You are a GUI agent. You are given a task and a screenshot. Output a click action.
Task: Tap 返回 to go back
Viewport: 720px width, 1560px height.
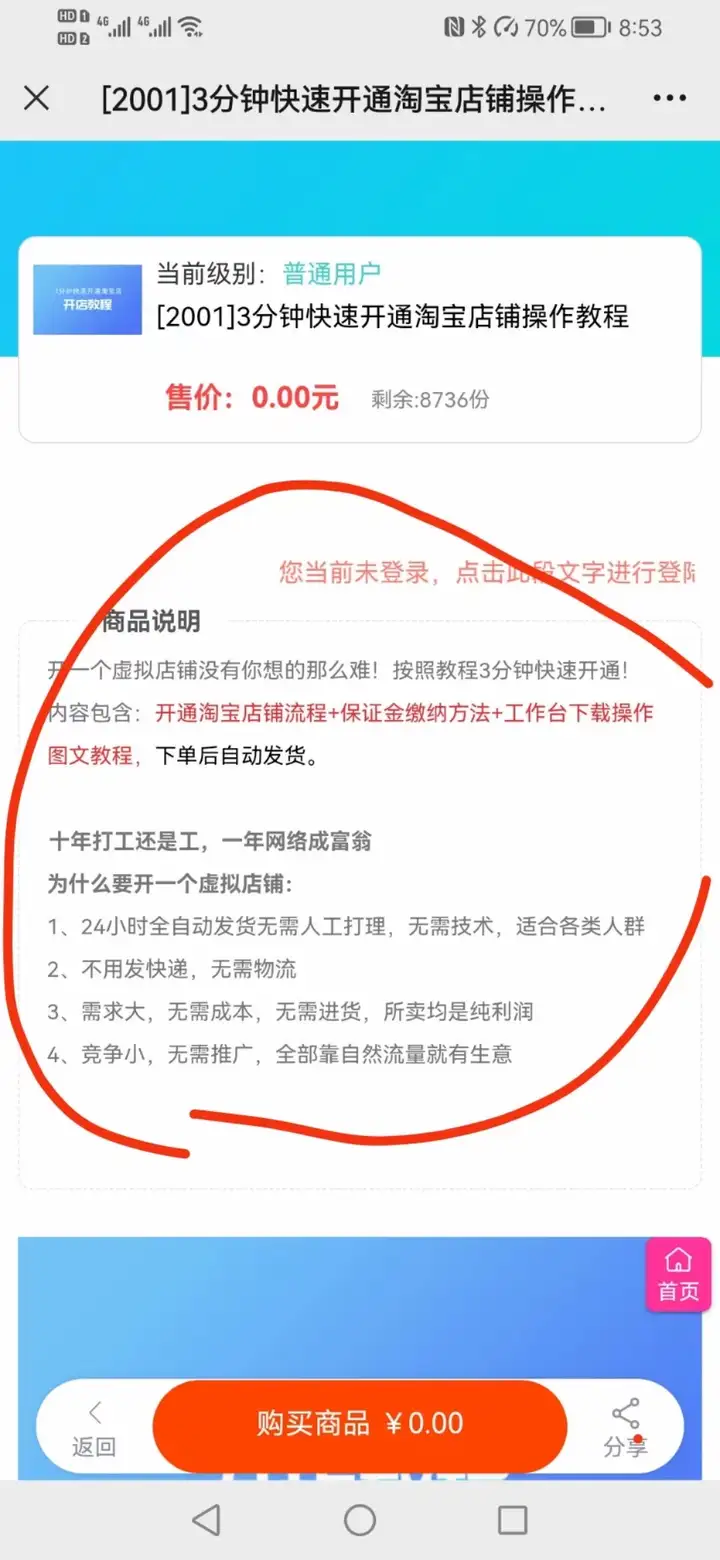coord(94,1430)
